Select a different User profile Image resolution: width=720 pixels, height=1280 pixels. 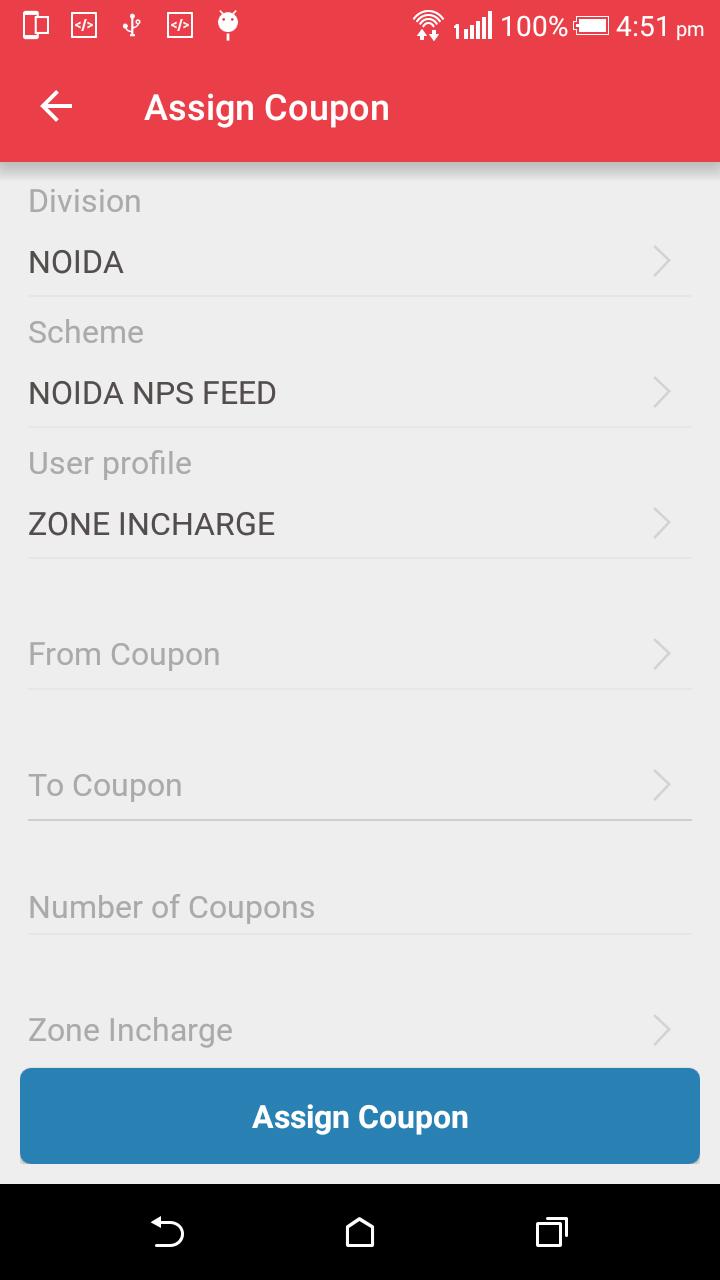pos(359,524)
